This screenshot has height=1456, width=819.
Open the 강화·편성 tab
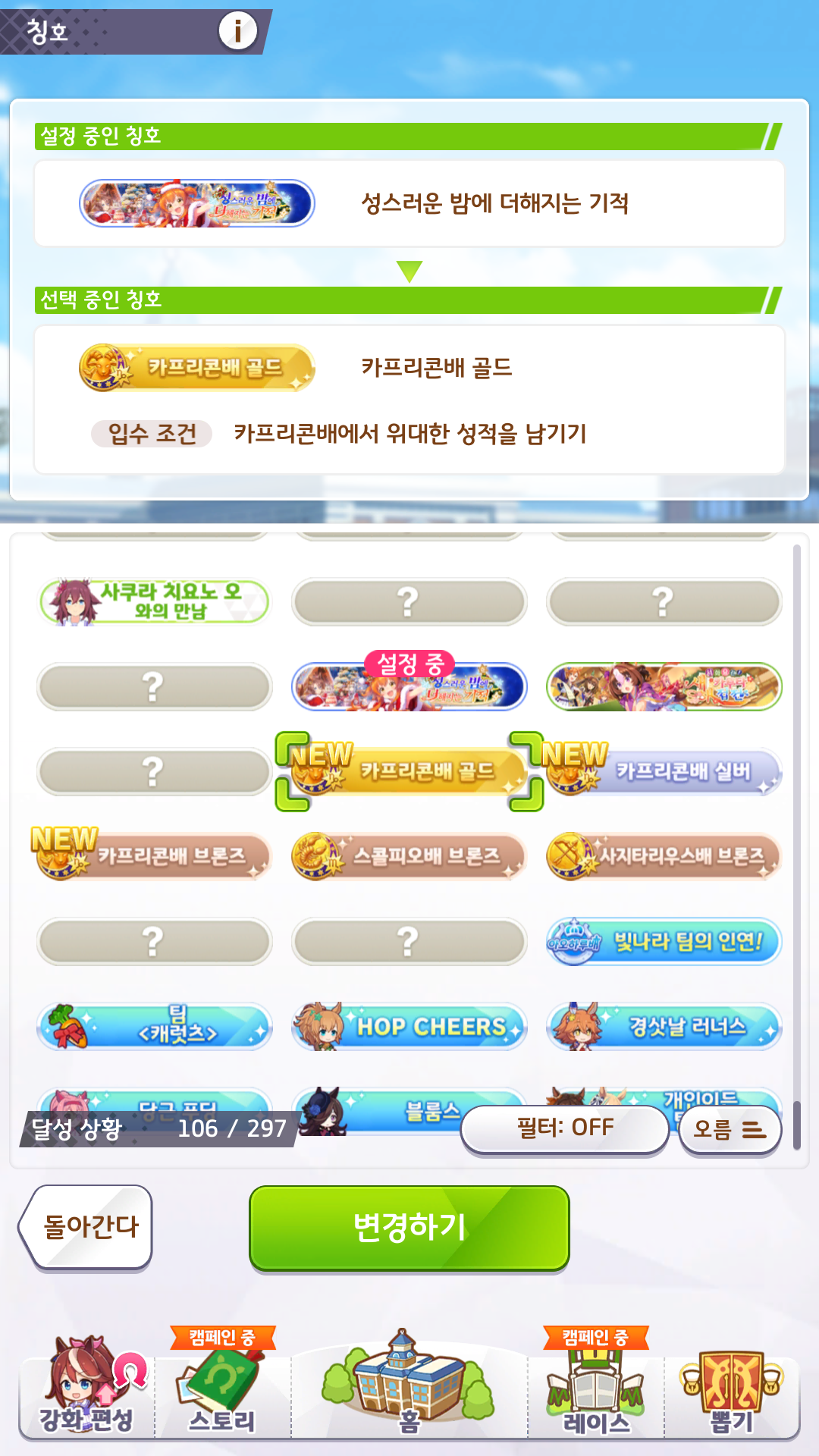[x=87, y=1388]
